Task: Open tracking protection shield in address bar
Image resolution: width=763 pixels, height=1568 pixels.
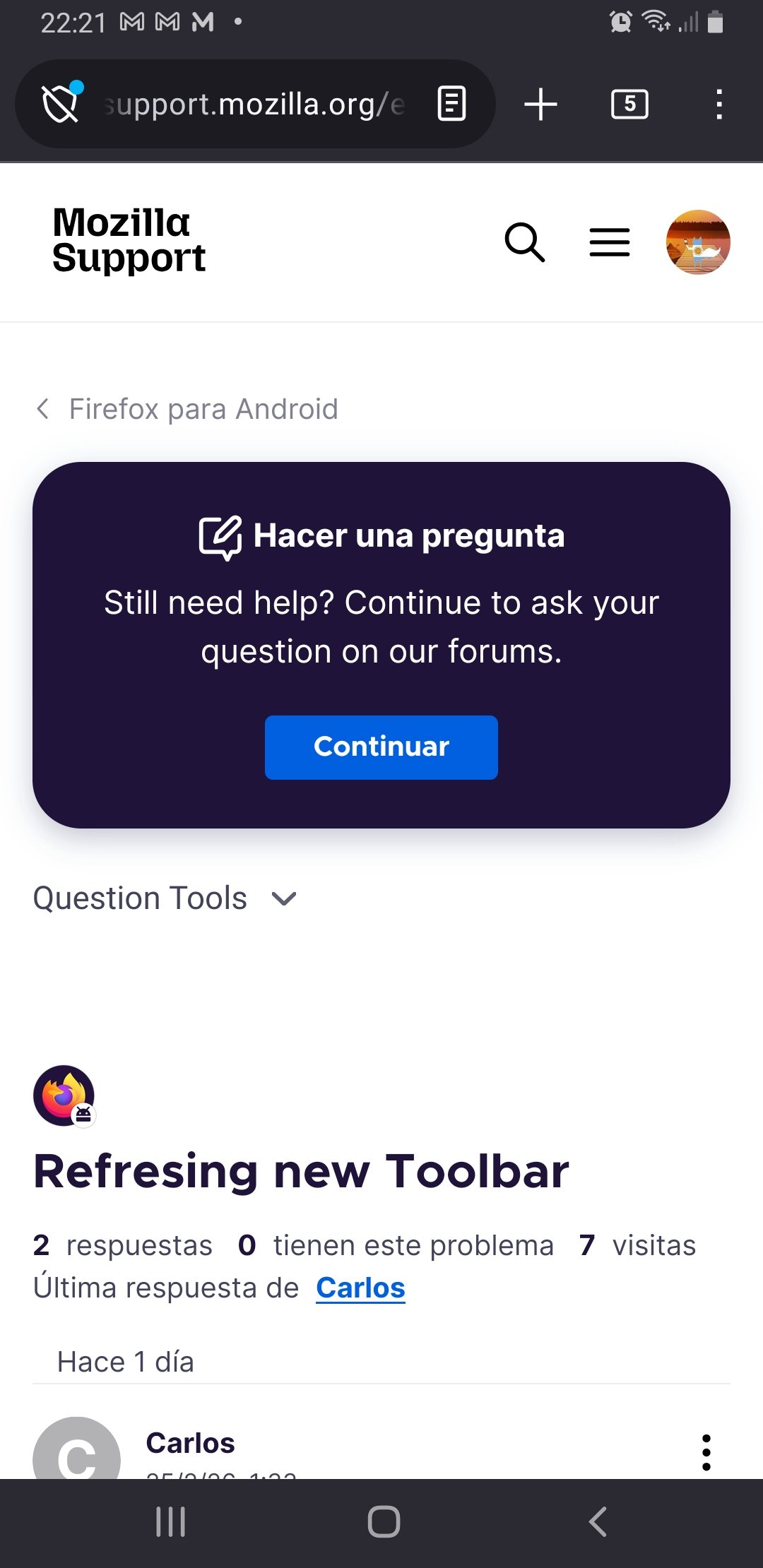Action: click(x=61, y=103)
